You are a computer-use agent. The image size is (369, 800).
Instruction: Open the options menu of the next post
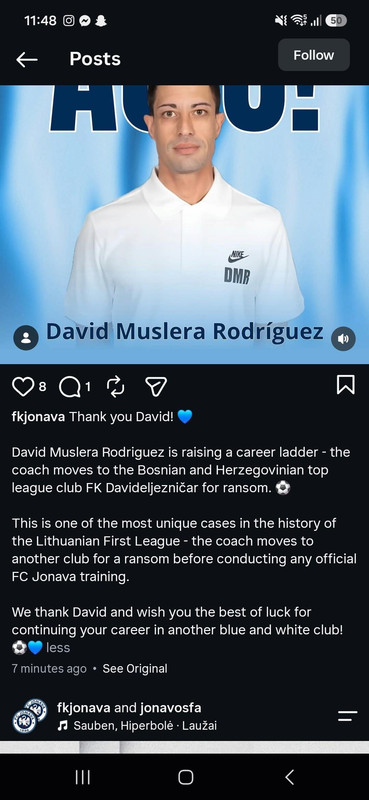(348, 716)
